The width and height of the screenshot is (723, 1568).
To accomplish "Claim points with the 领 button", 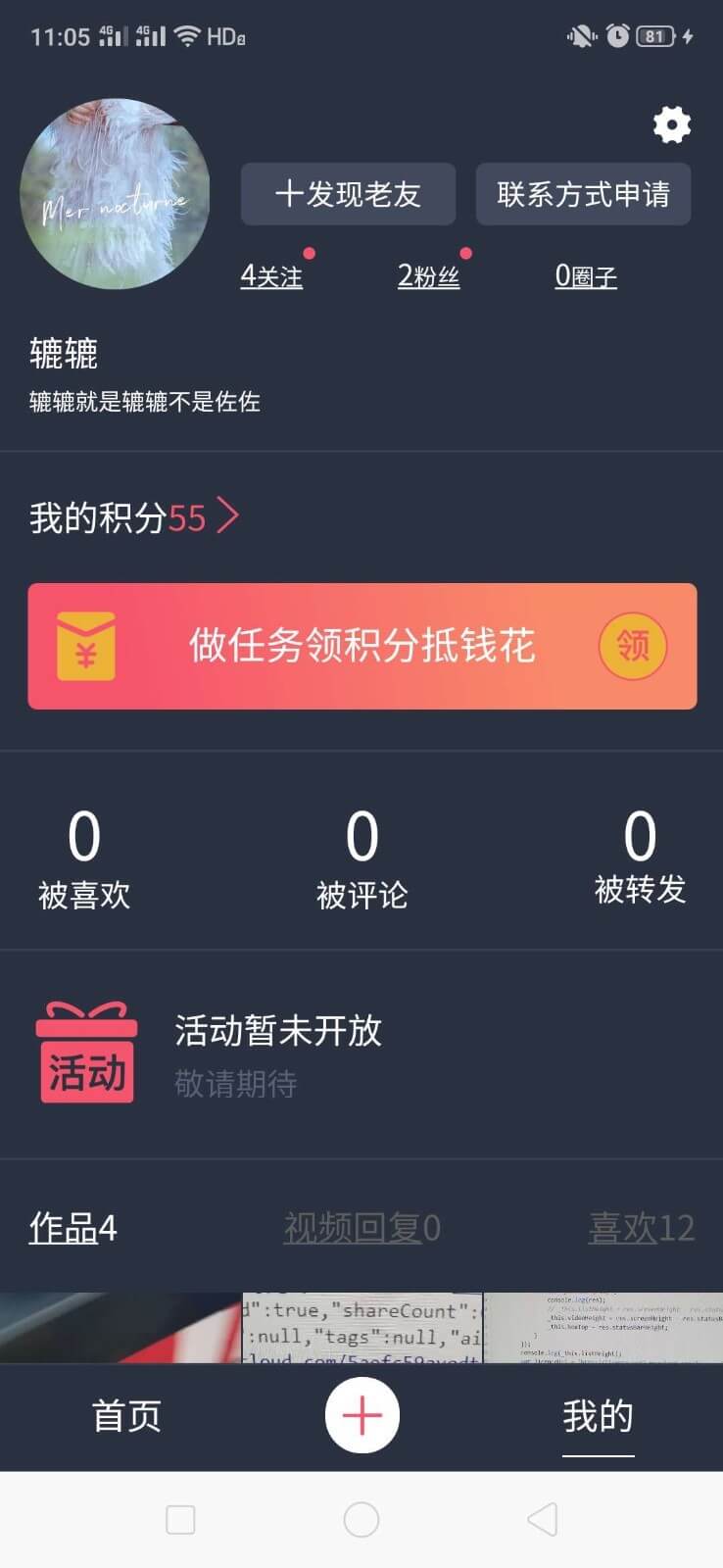I will [x=632, y=646].
